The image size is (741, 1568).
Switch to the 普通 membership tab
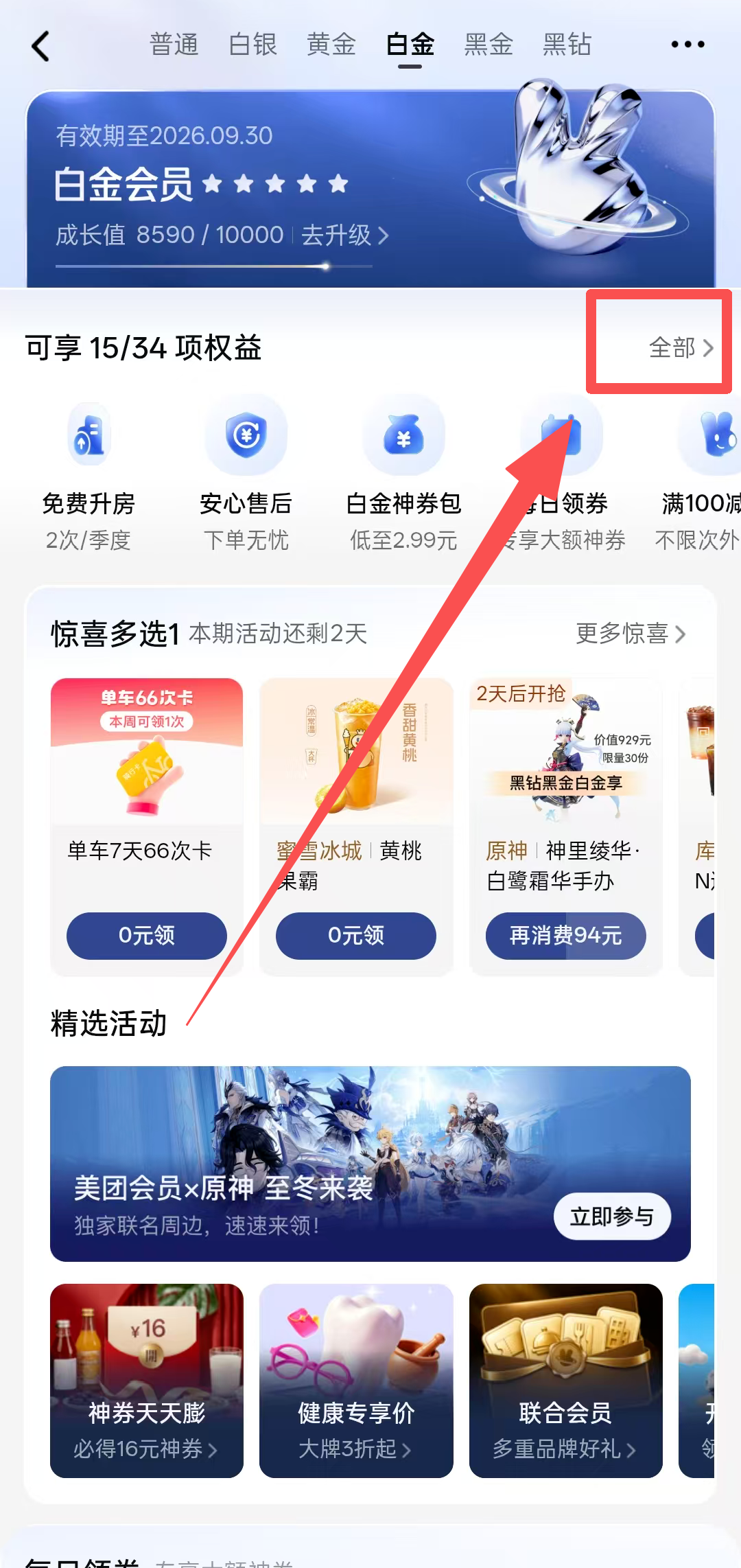click(x=174, y=45)
